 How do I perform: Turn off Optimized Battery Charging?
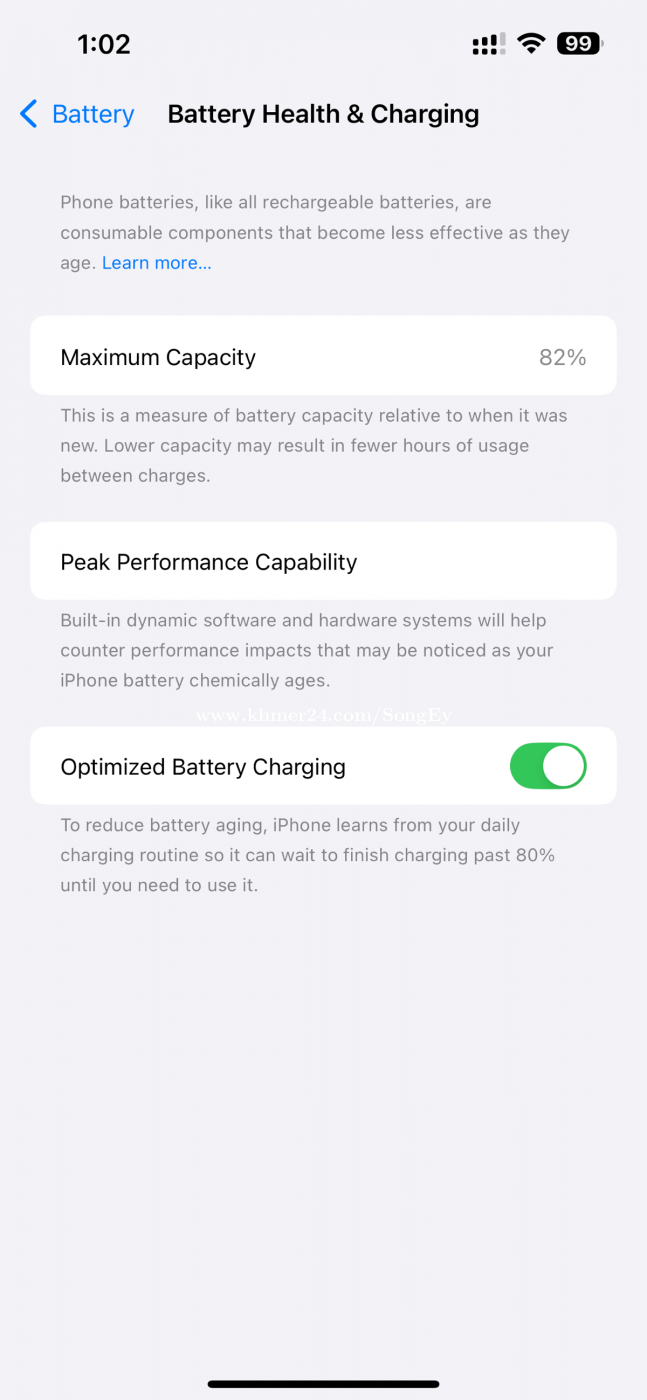click(x=547, y=767)
